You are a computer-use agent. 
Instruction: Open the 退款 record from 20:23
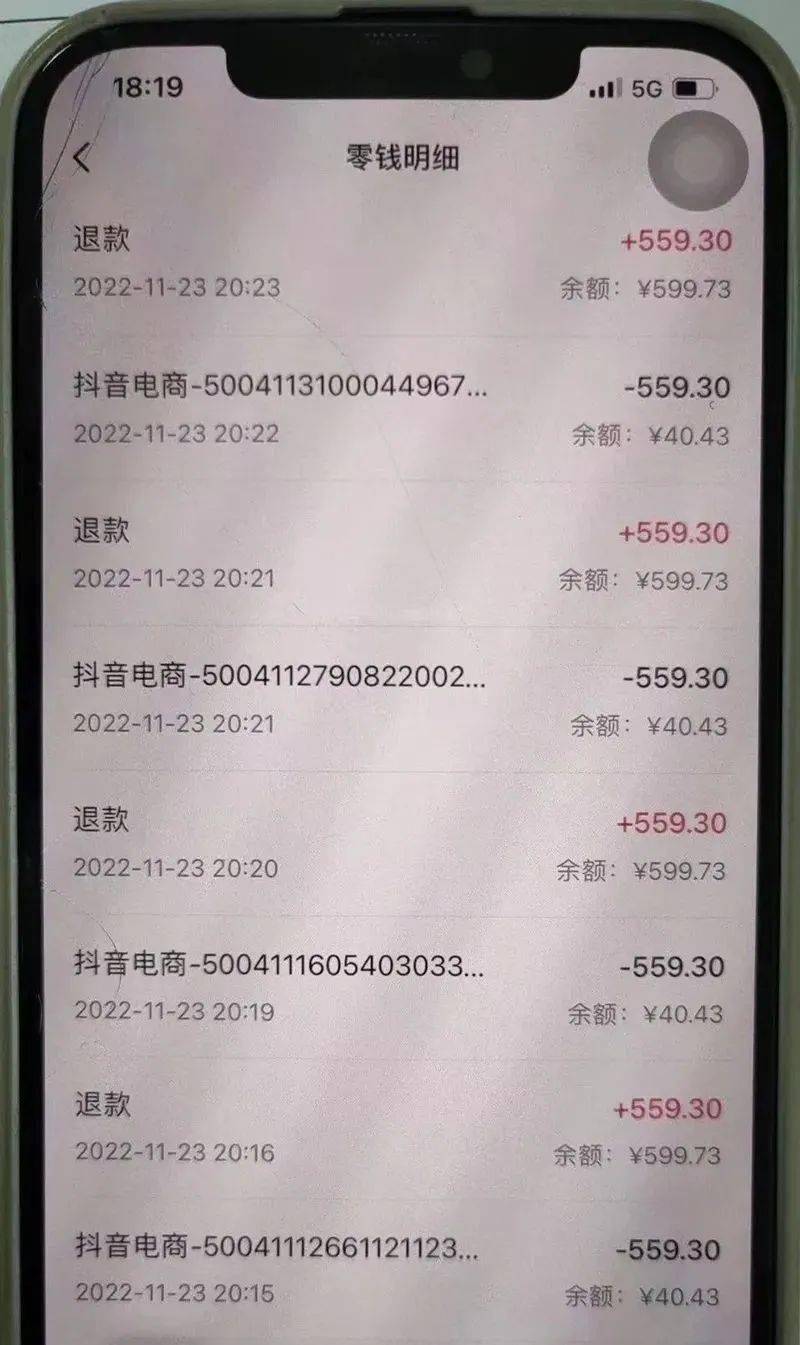pos(400,264)
